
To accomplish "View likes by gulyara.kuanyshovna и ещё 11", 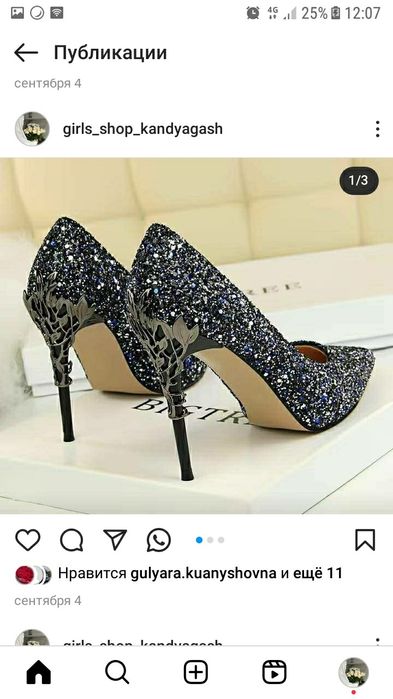I will click(200, 573).
